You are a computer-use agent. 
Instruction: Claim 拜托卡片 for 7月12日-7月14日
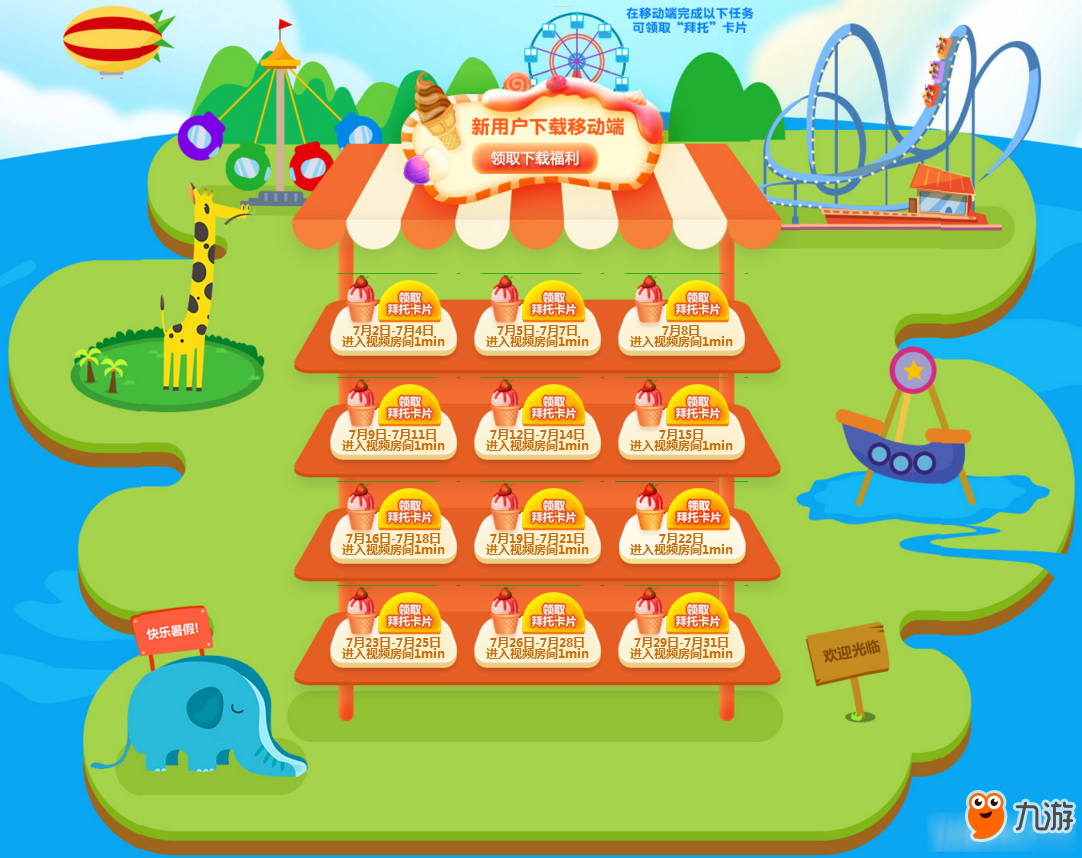(554, 407)
